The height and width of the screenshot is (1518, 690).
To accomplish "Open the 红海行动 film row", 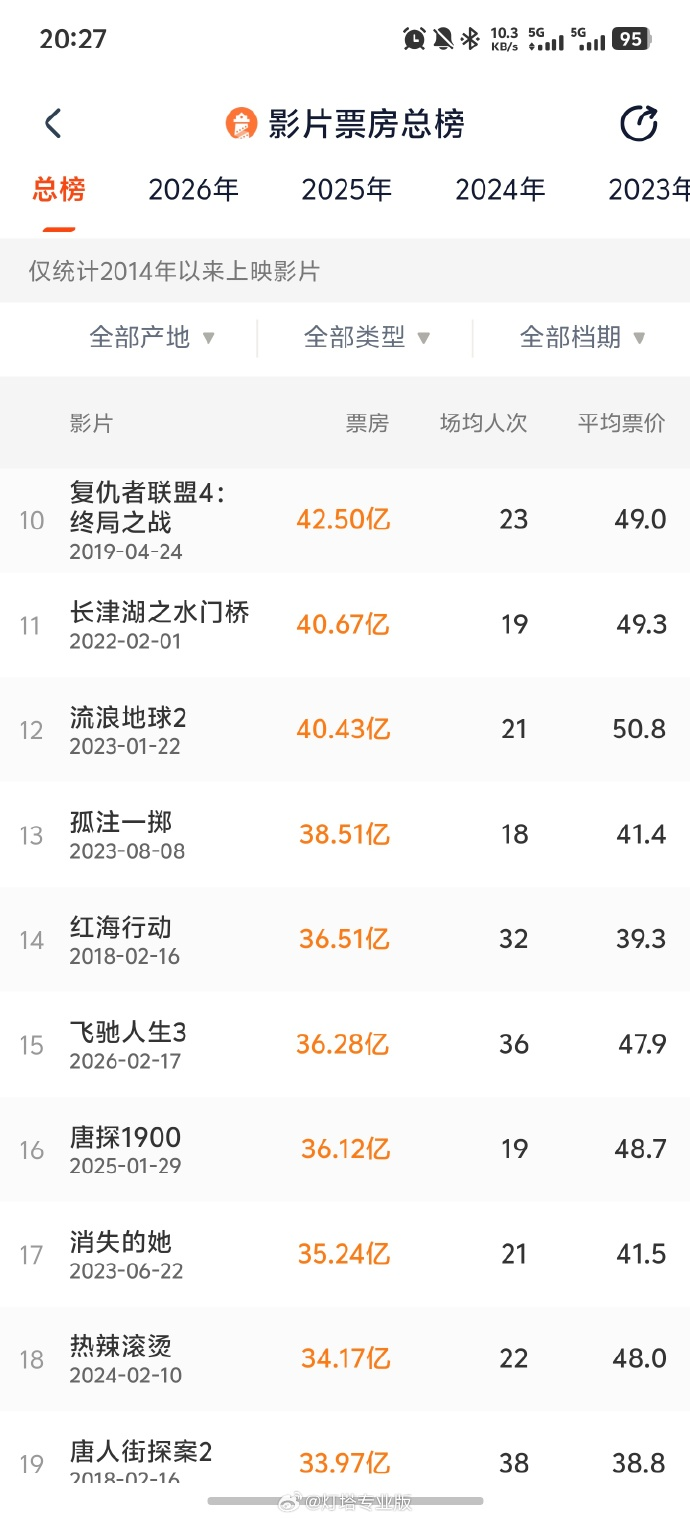I will pos(121,940).
